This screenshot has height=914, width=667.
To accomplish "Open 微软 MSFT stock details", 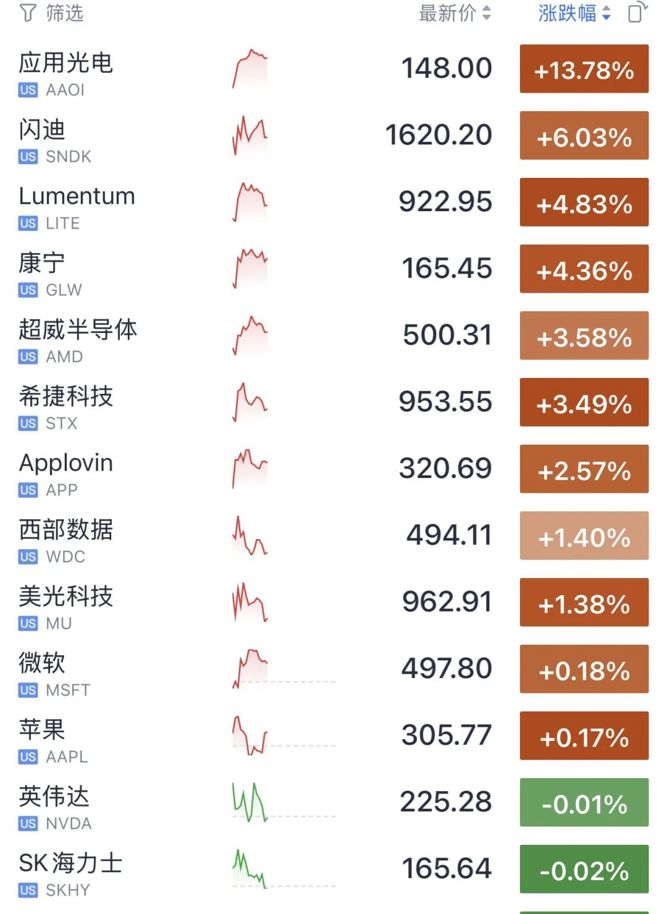I will pyautogui.click(x=334, y=669).
